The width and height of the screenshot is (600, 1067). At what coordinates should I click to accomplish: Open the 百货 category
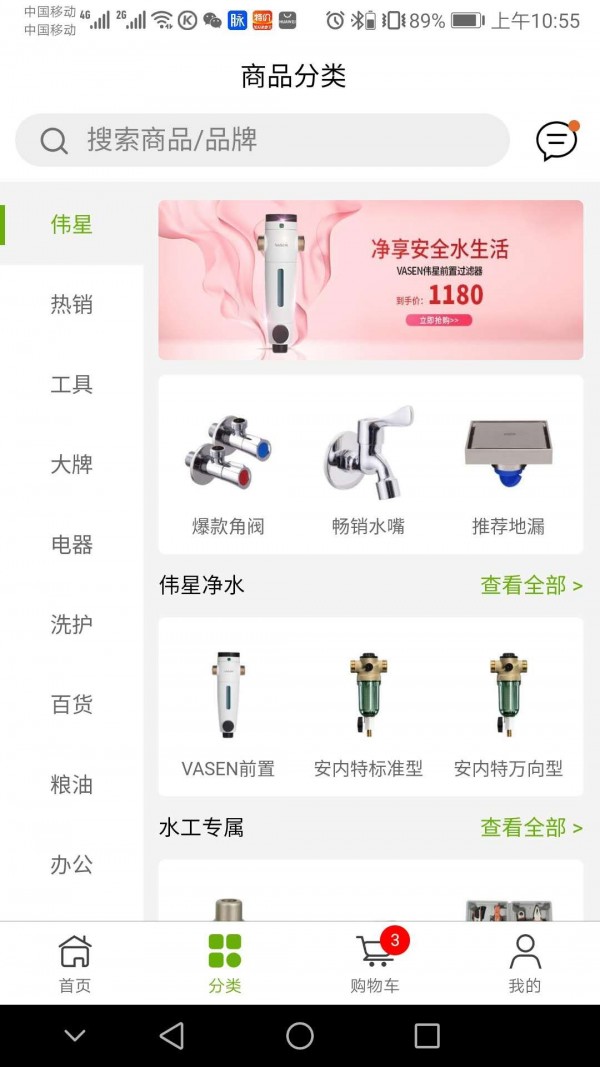click(72, 705)
